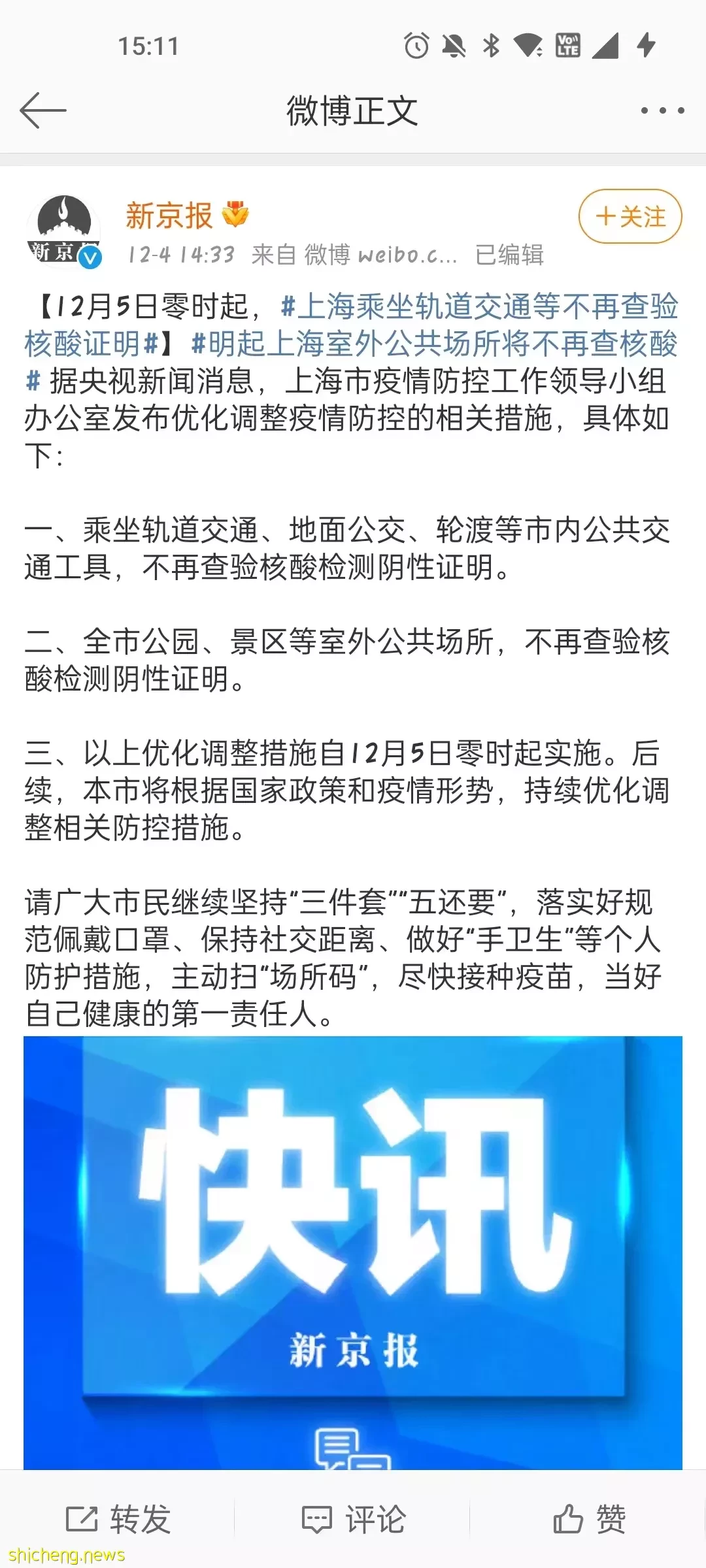View the 快讯 image in the post
This screenshot has width=706, height=1568.
click(x=353, y=1252)
